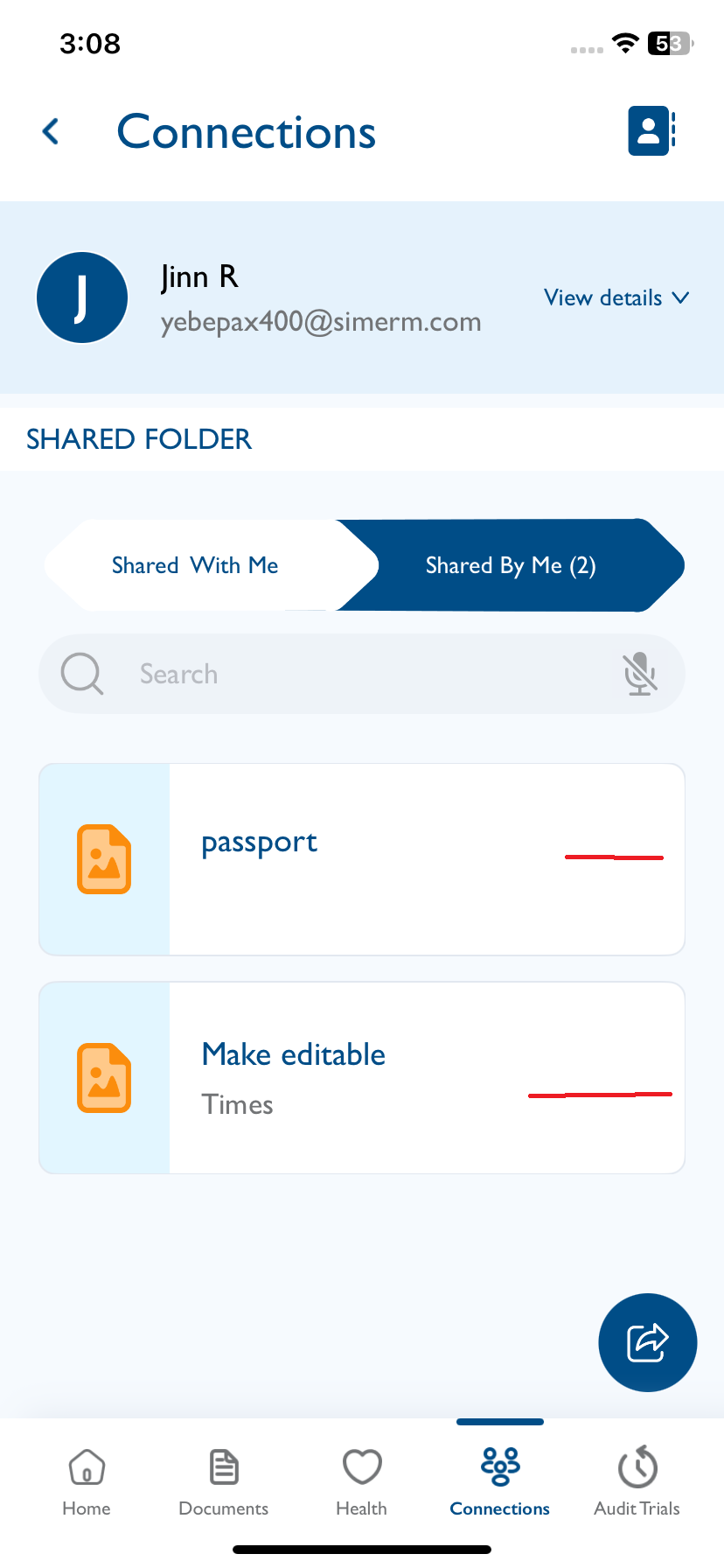Go back using the header arrow

51,132
